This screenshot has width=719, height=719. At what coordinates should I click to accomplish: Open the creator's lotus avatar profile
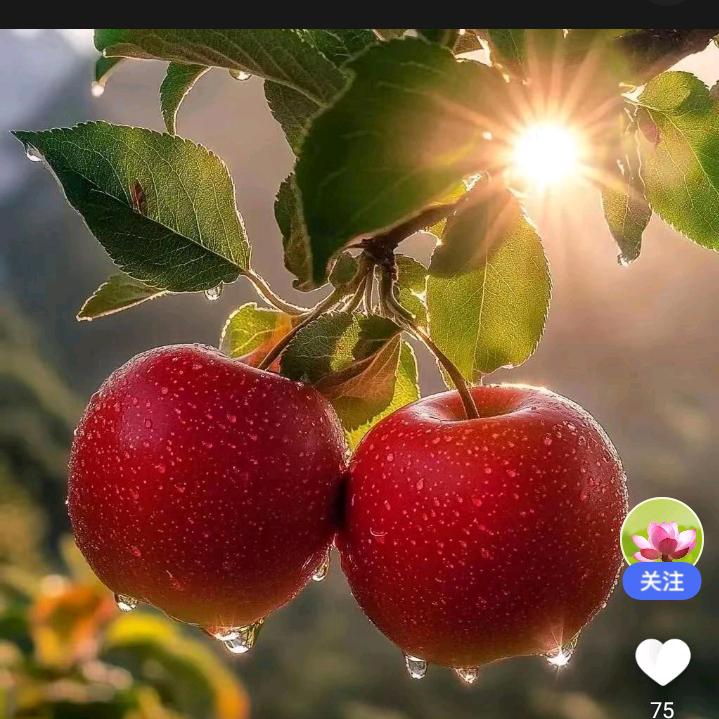point(662,534)
